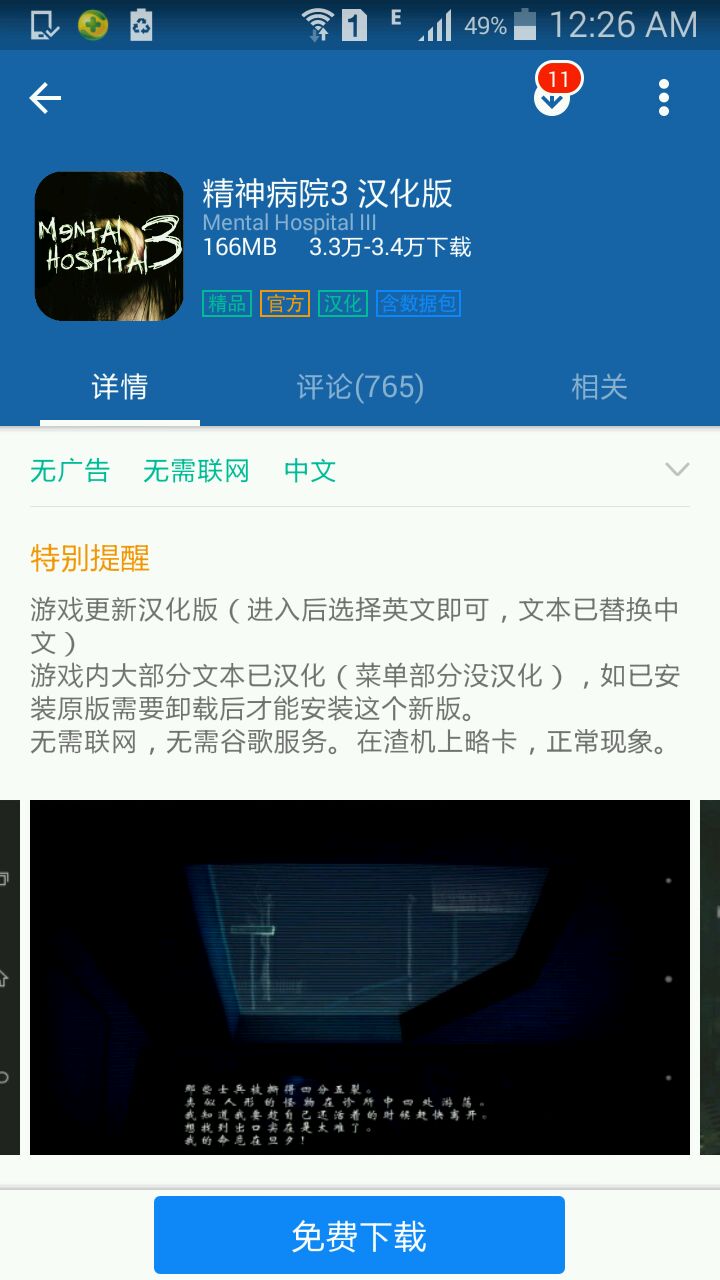
Task: Tap the 免费下载 button
Action: pyautogui.click(x=359, y=1235)
